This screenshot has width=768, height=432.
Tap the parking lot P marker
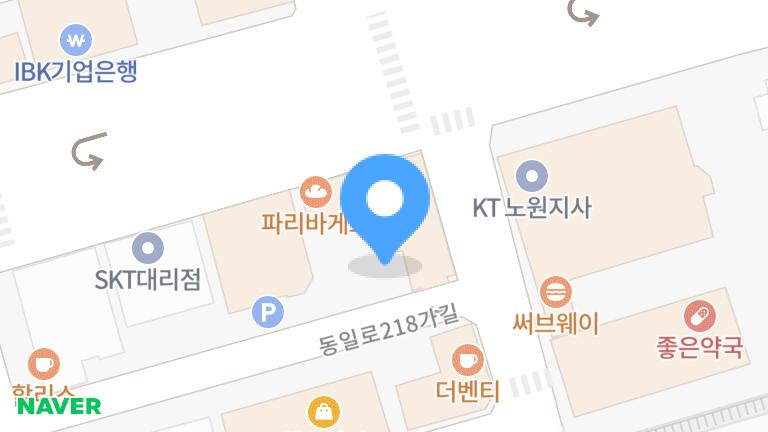tap(267, 313)
